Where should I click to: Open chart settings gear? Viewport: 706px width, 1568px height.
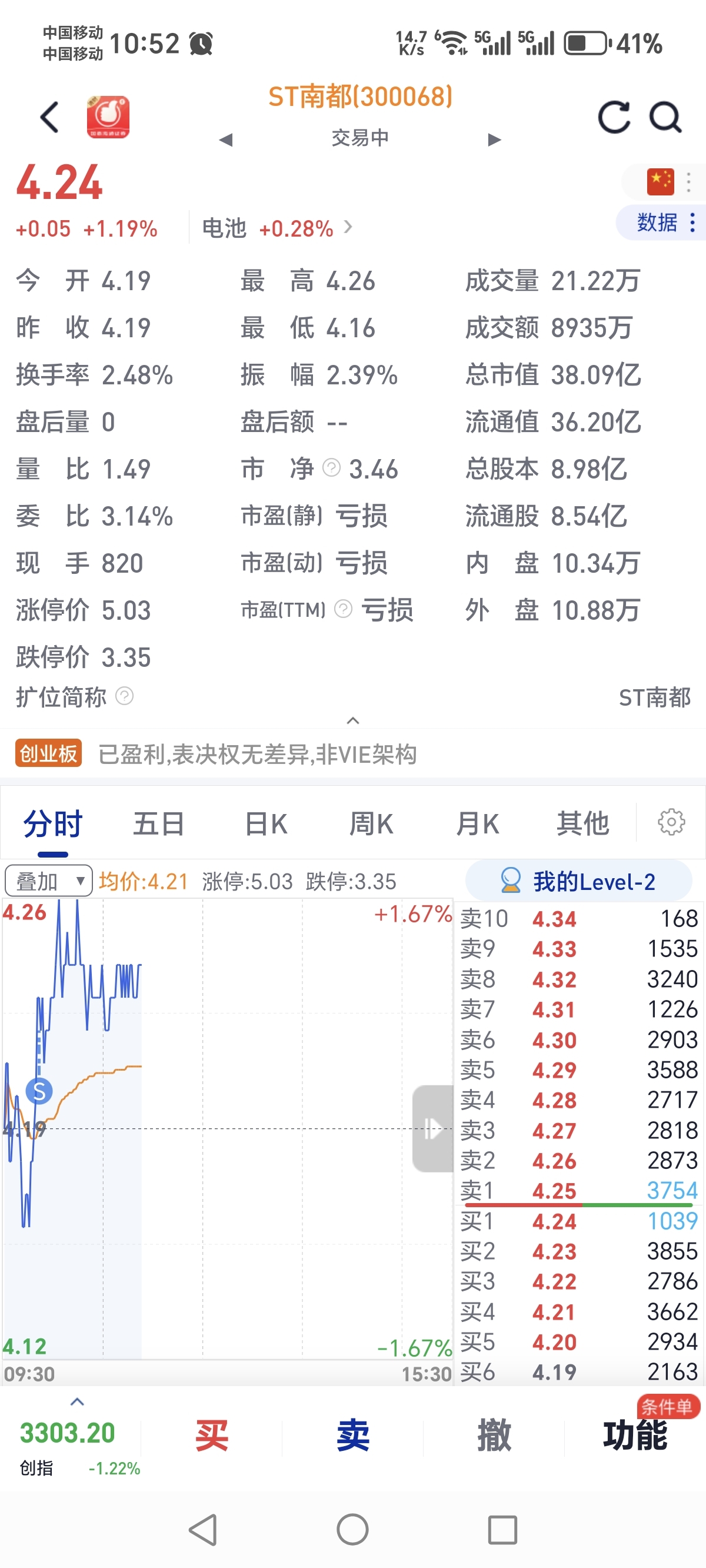click(x=671, y=822)
